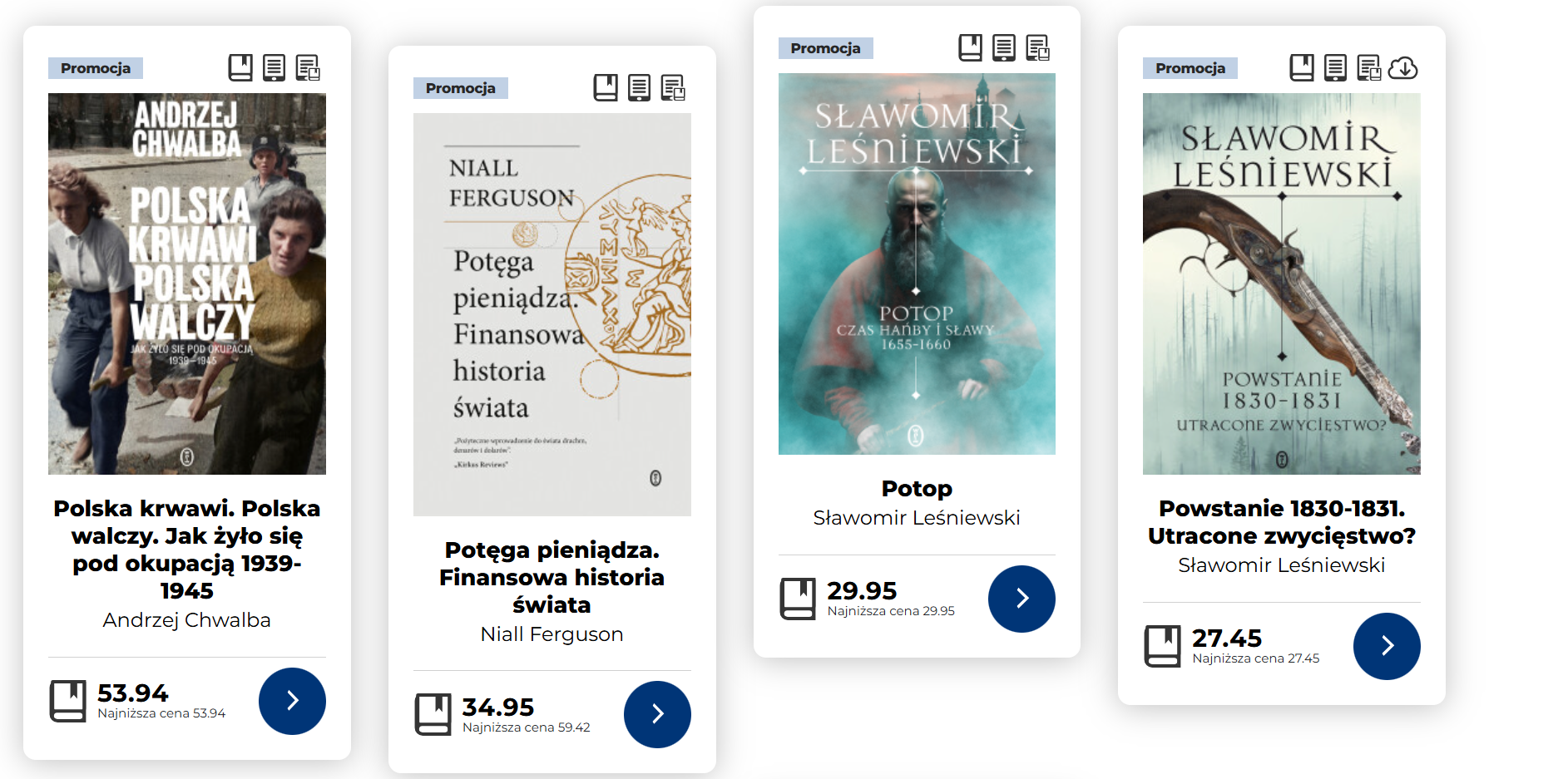Open author Sławomir Leśniewski under Potop
This screenshot has width=1568, height=779.
917,518
